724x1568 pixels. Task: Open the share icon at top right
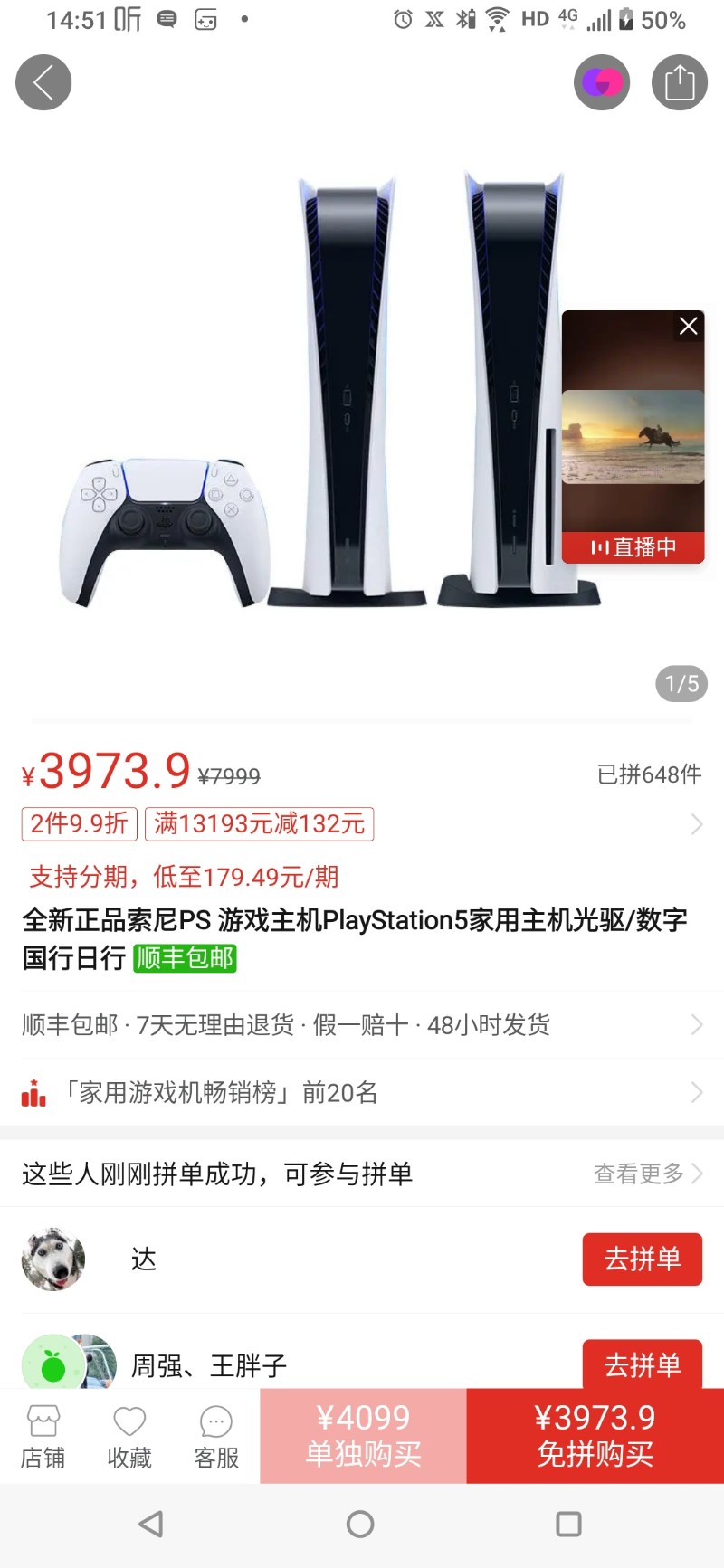pyautogui.click(x=679, y=82)
